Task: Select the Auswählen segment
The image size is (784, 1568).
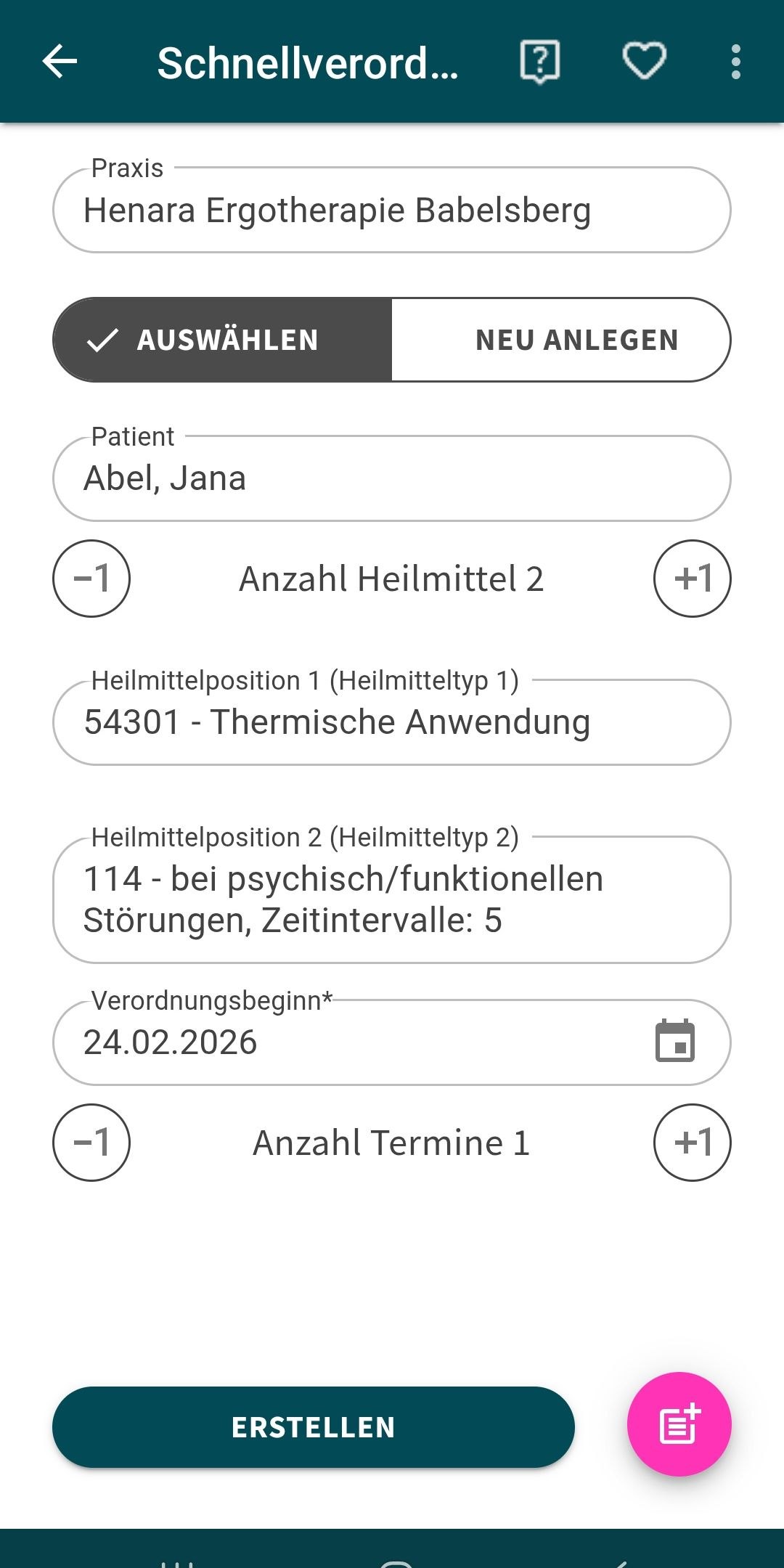Action: coord(223,340)
